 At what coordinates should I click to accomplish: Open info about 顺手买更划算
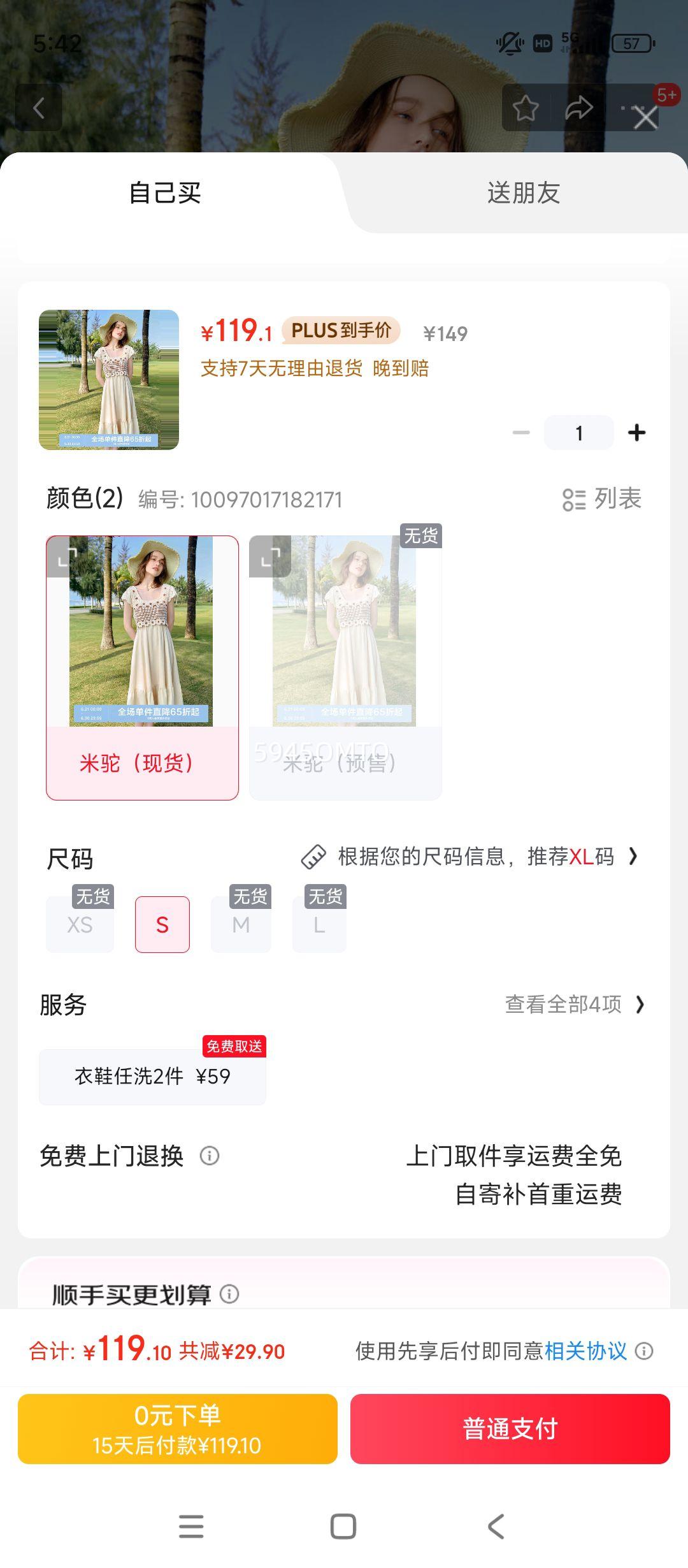coord(229,1294)
